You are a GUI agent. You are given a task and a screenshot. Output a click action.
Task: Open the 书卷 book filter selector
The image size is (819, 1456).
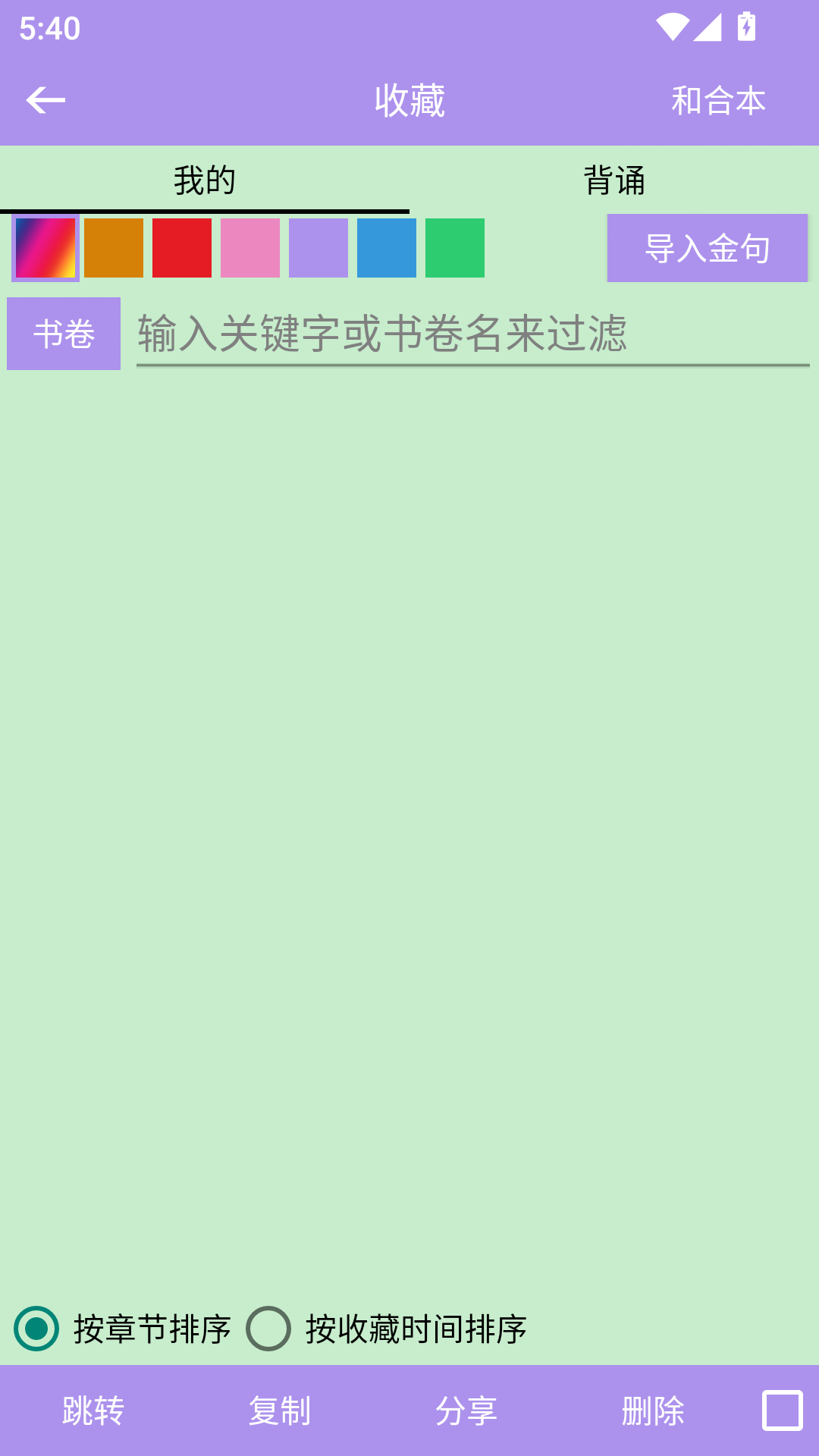(x=63, y=334)
